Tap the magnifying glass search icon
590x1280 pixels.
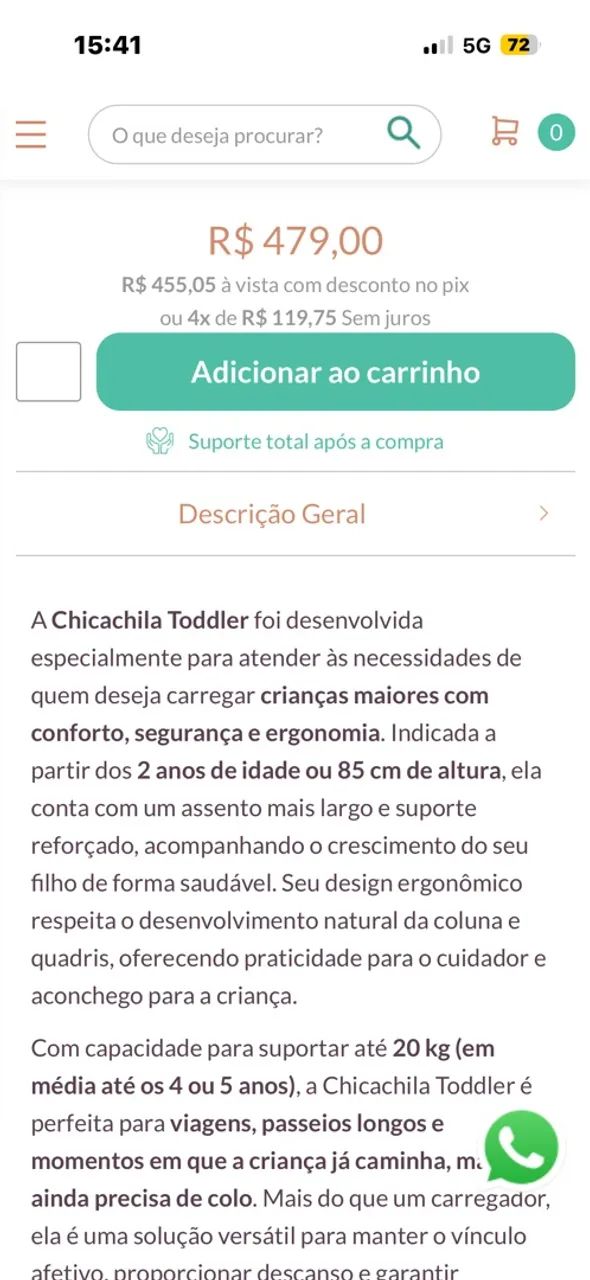click(x=404, y=133)
